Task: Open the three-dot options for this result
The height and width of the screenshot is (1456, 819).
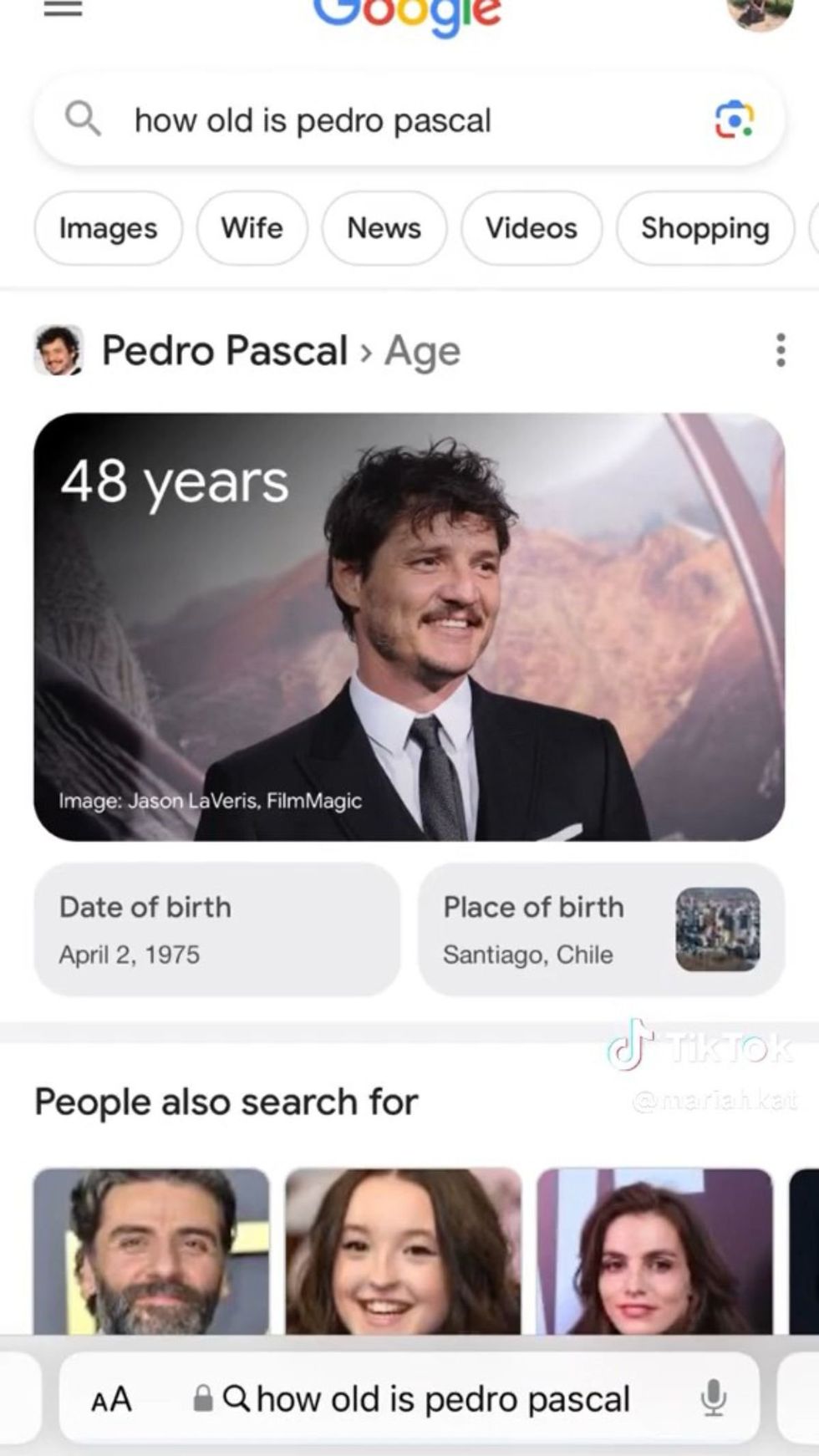Action: point(780,350)
